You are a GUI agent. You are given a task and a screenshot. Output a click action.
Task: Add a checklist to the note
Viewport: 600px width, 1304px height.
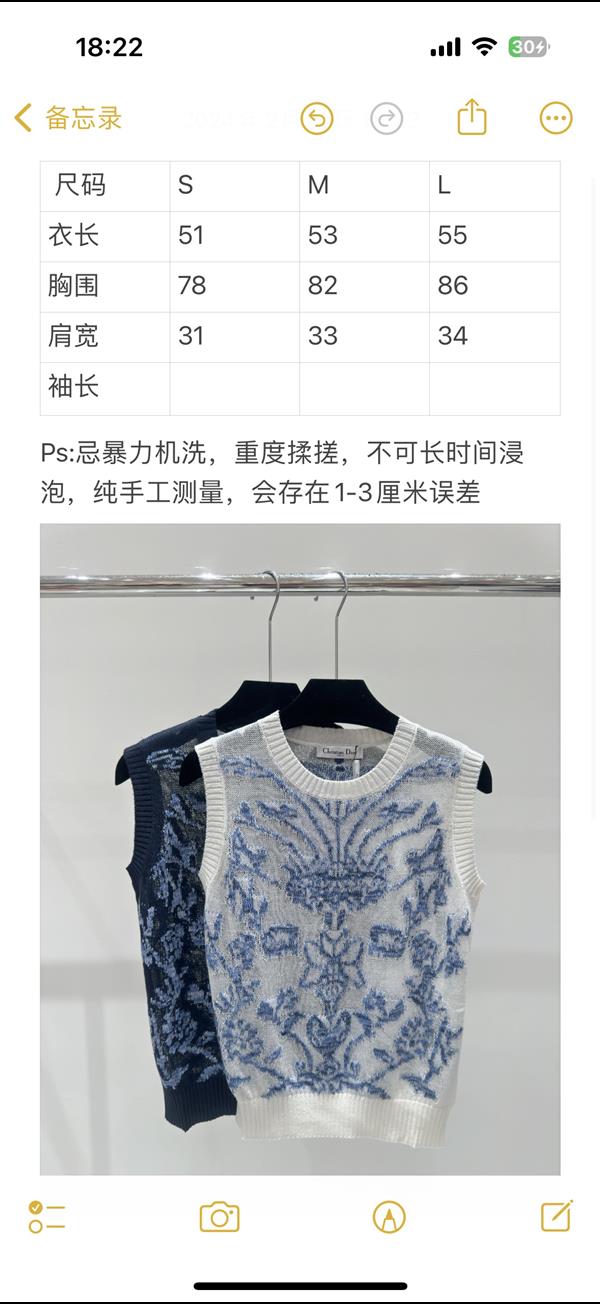coord(47,1217)
